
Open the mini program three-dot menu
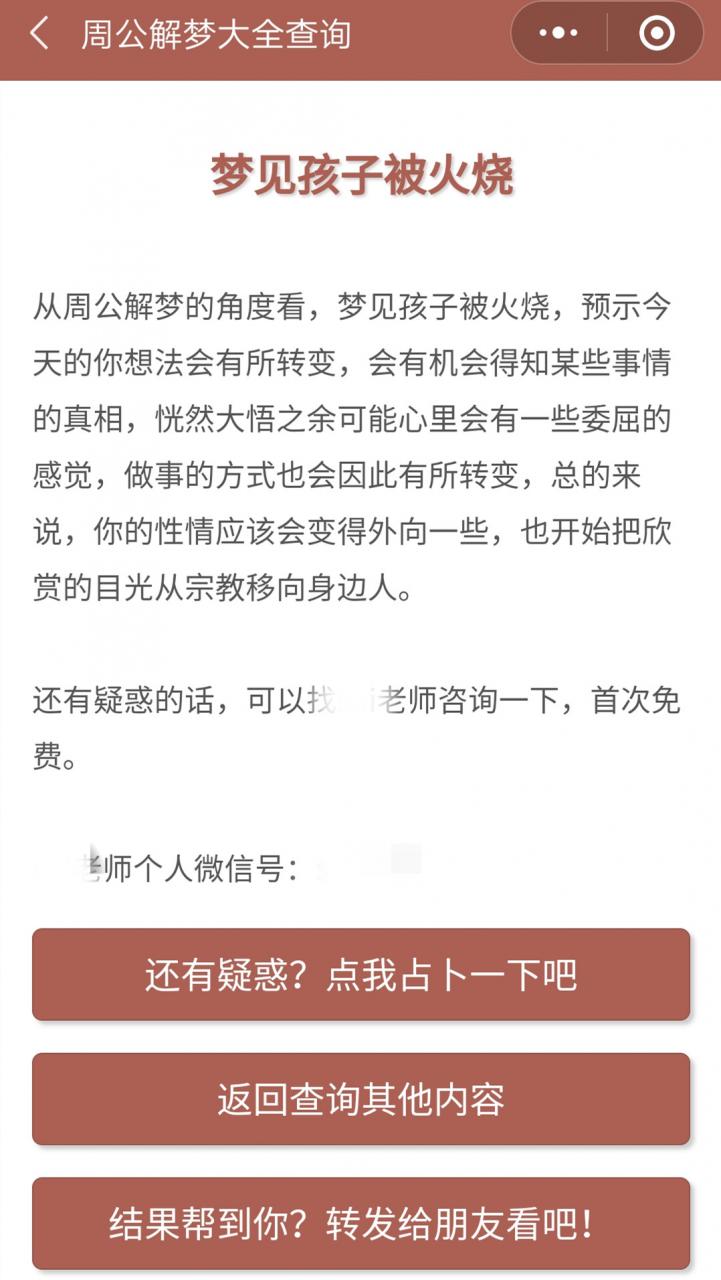pos(558,34)
